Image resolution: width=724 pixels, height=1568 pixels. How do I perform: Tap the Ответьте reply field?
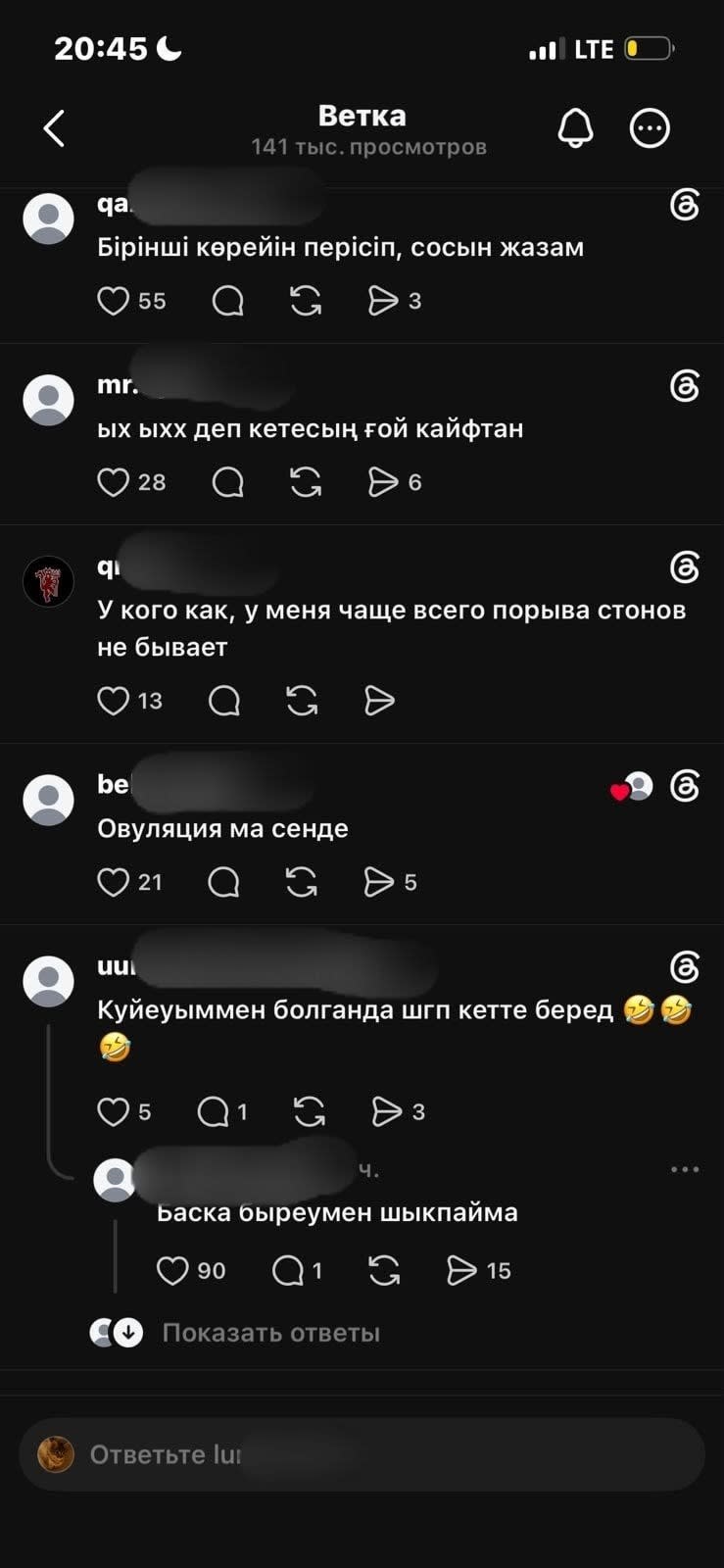click(x=362, y=1454)
